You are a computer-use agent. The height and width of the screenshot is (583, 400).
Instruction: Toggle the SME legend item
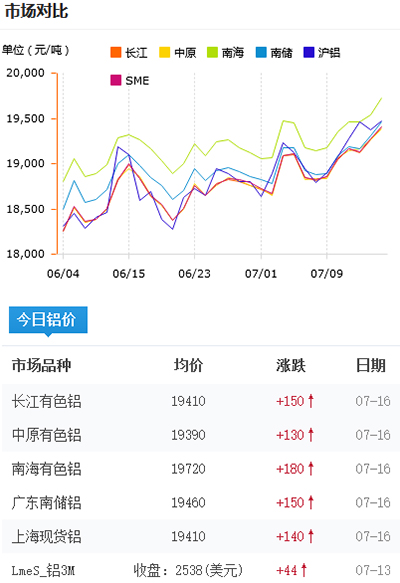coord(130,80)
